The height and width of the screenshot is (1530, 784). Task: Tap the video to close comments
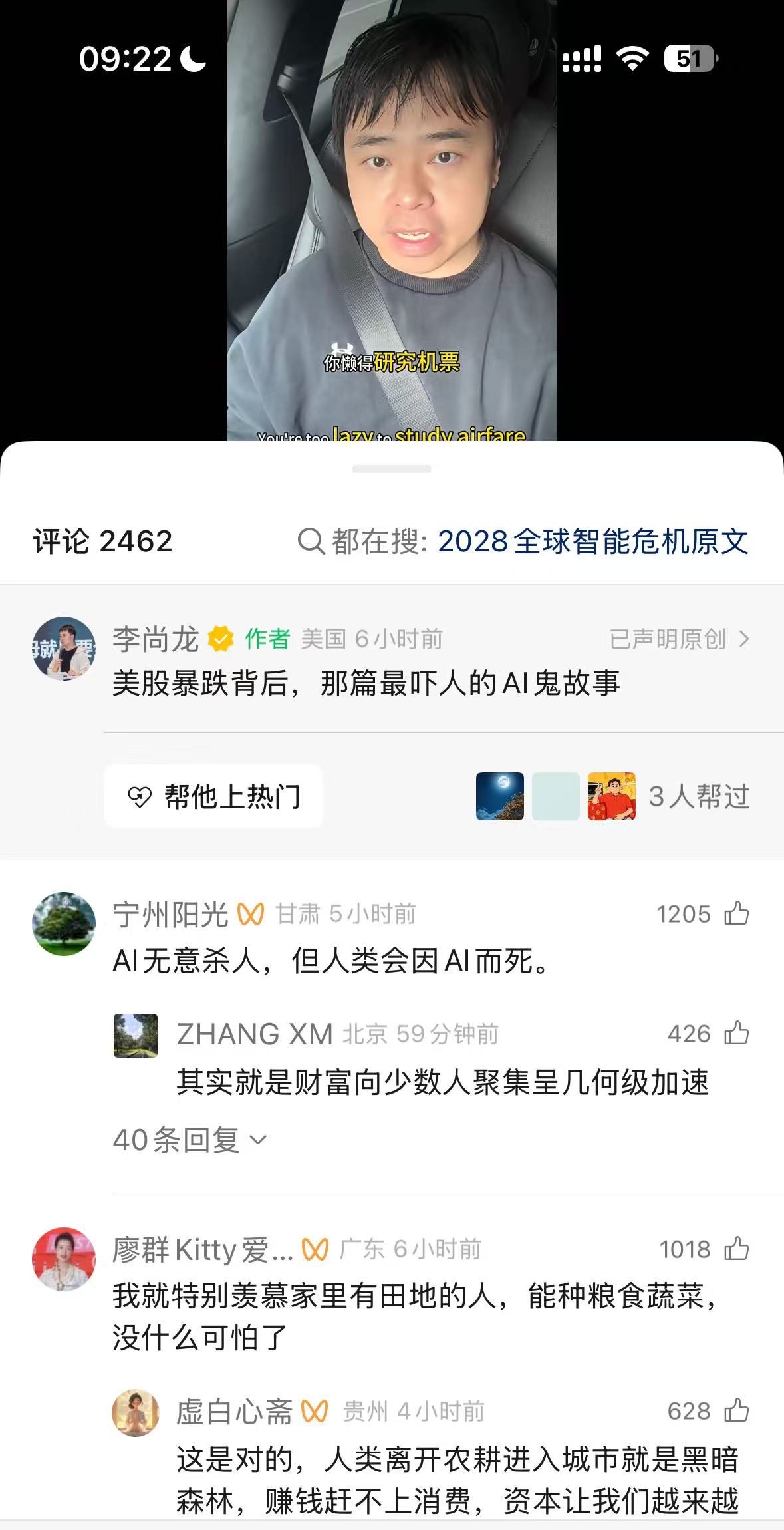pos(392,220)
